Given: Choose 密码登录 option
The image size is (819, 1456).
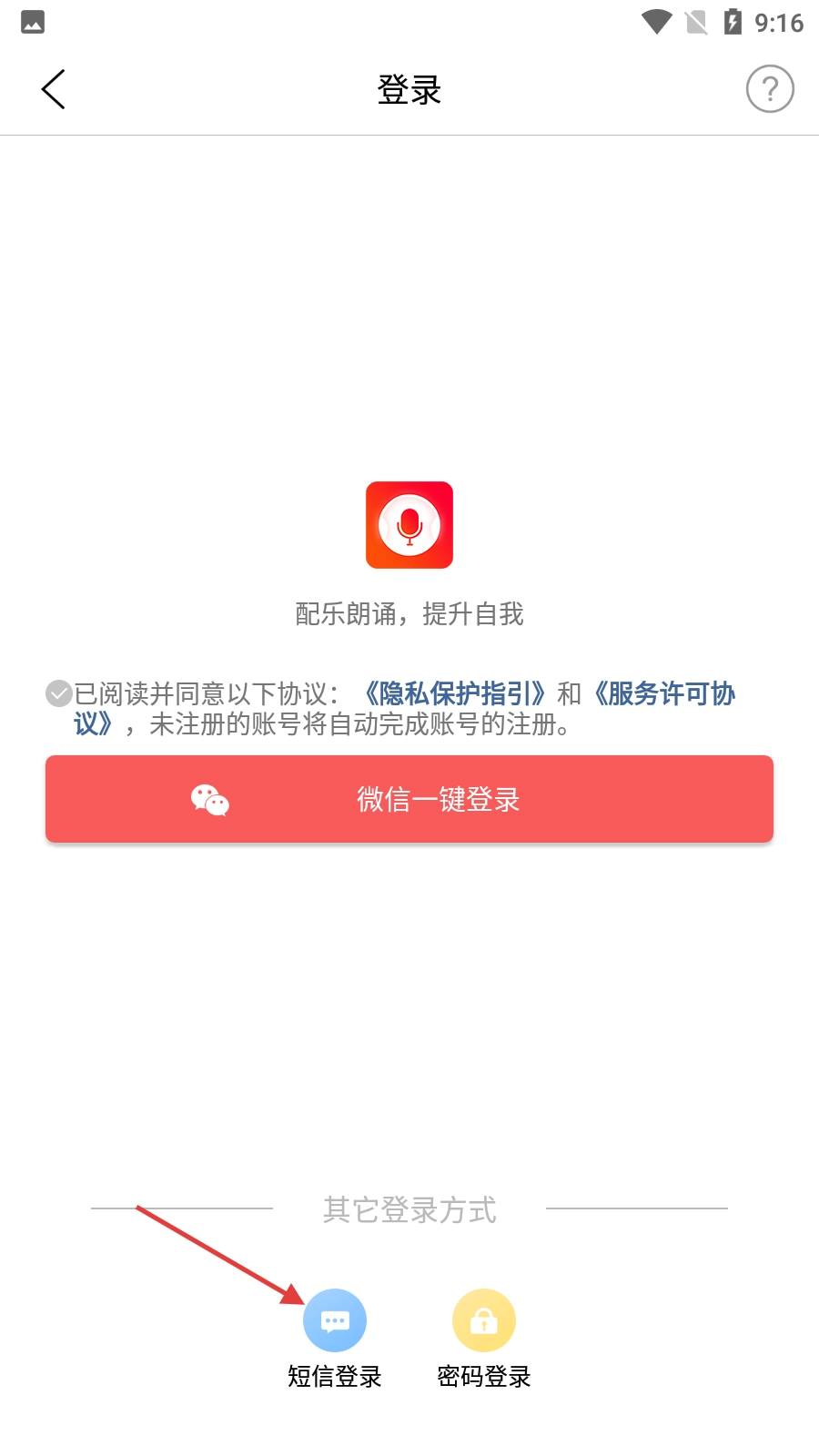Looking at the screenshot, I should pos(484,1320).
